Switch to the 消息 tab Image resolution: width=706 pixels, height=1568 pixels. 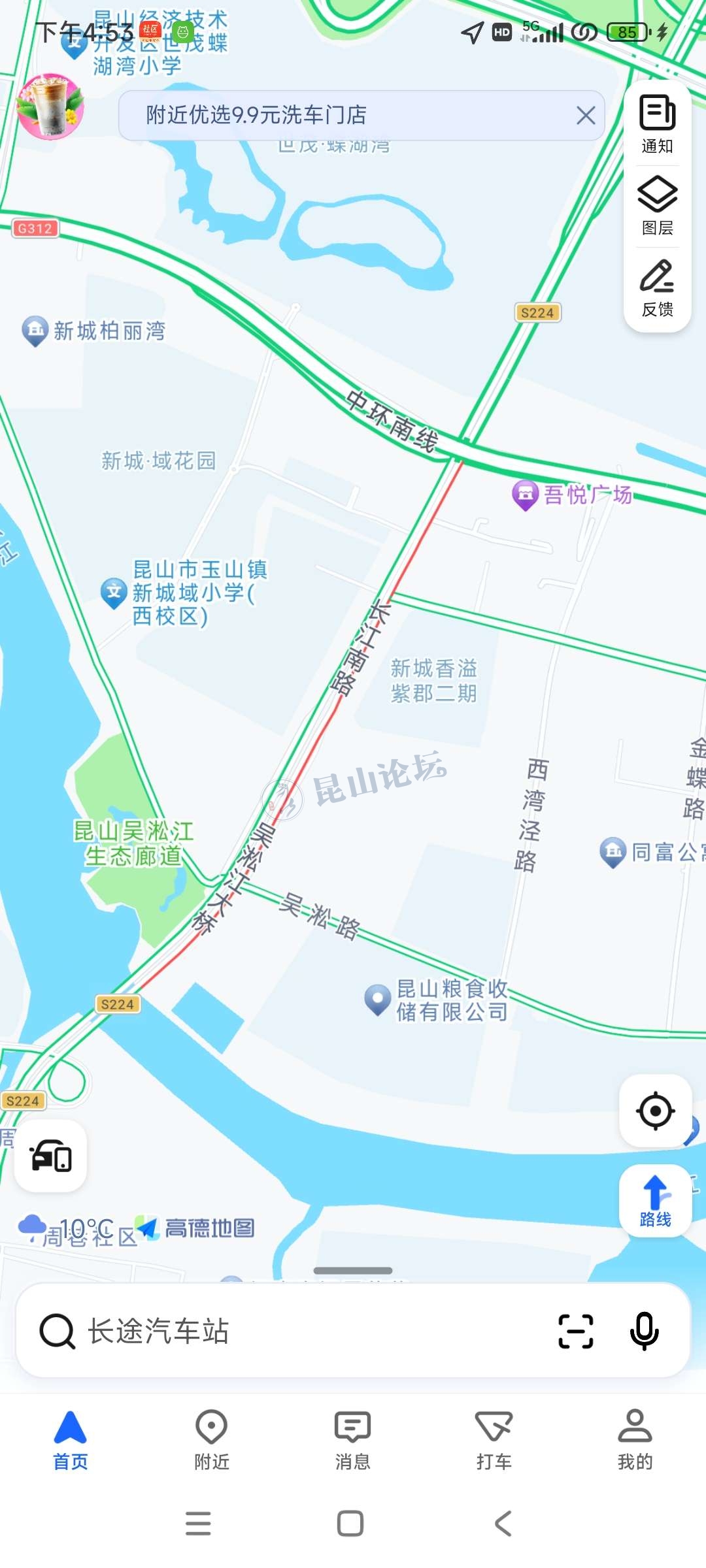pyautogui.click(x=353, y=1440)
